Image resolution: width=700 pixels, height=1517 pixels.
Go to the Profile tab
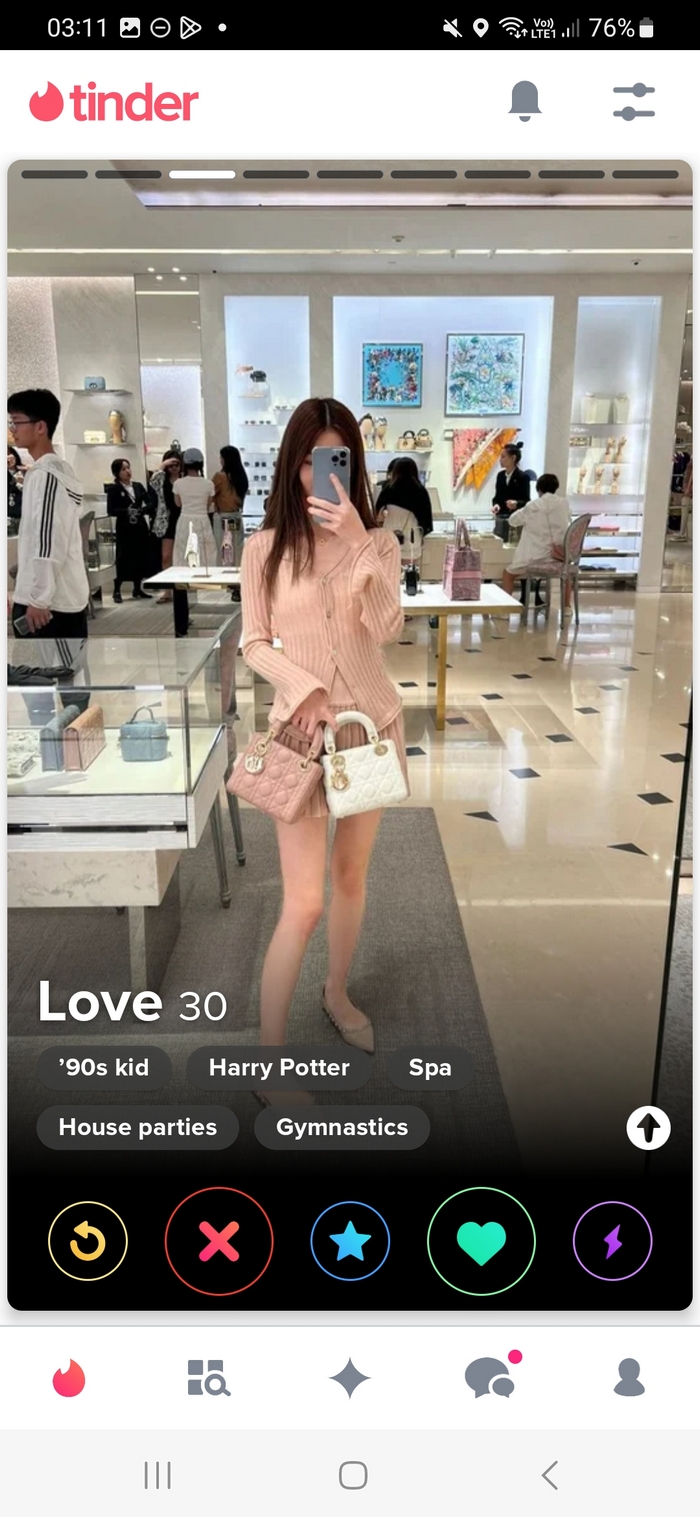coord(629,1378)
